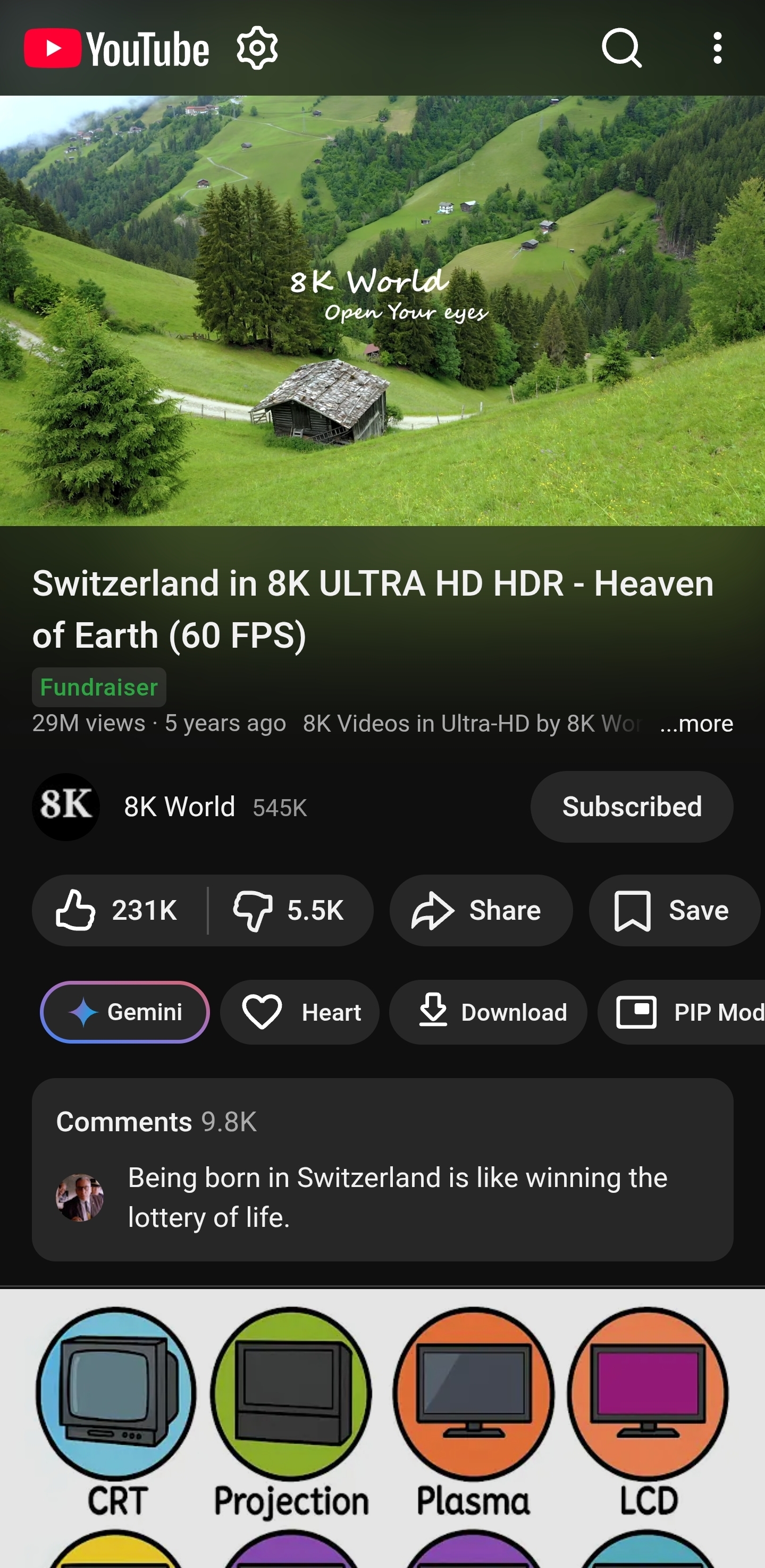Open YouTube search
Image resolution: width=765 pixels, height=1568 pixels.
tap(621, 48)
